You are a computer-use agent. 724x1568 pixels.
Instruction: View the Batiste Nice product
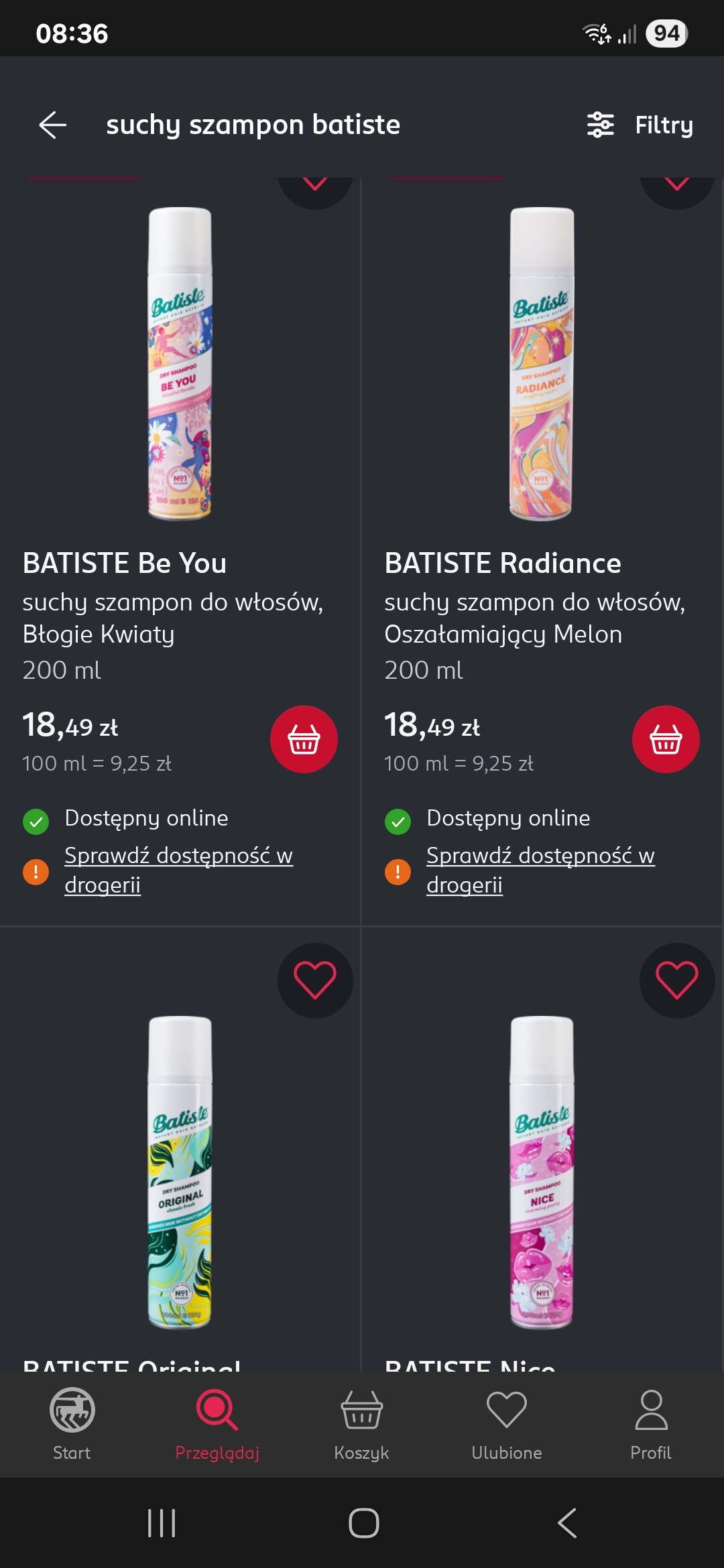tap(542, 1173)
